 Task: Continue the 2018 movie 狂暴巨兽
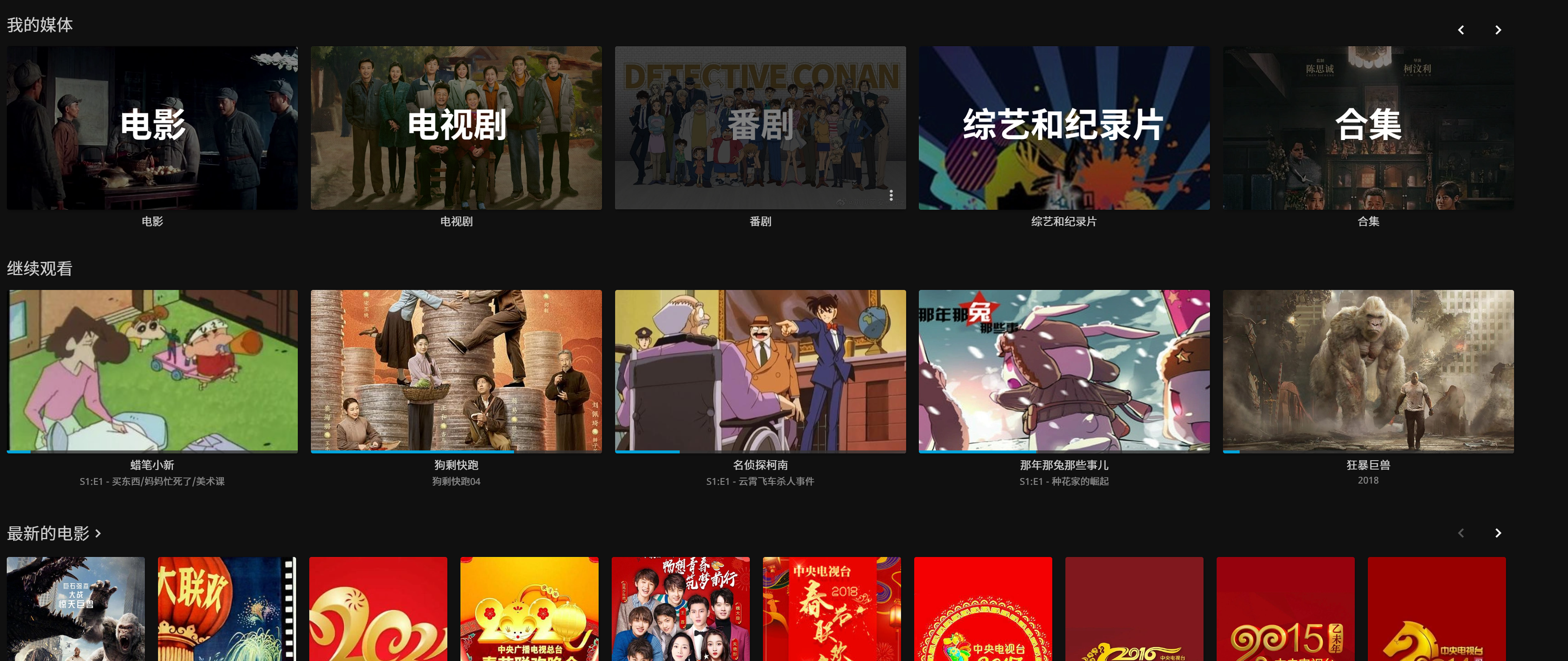1368,371
